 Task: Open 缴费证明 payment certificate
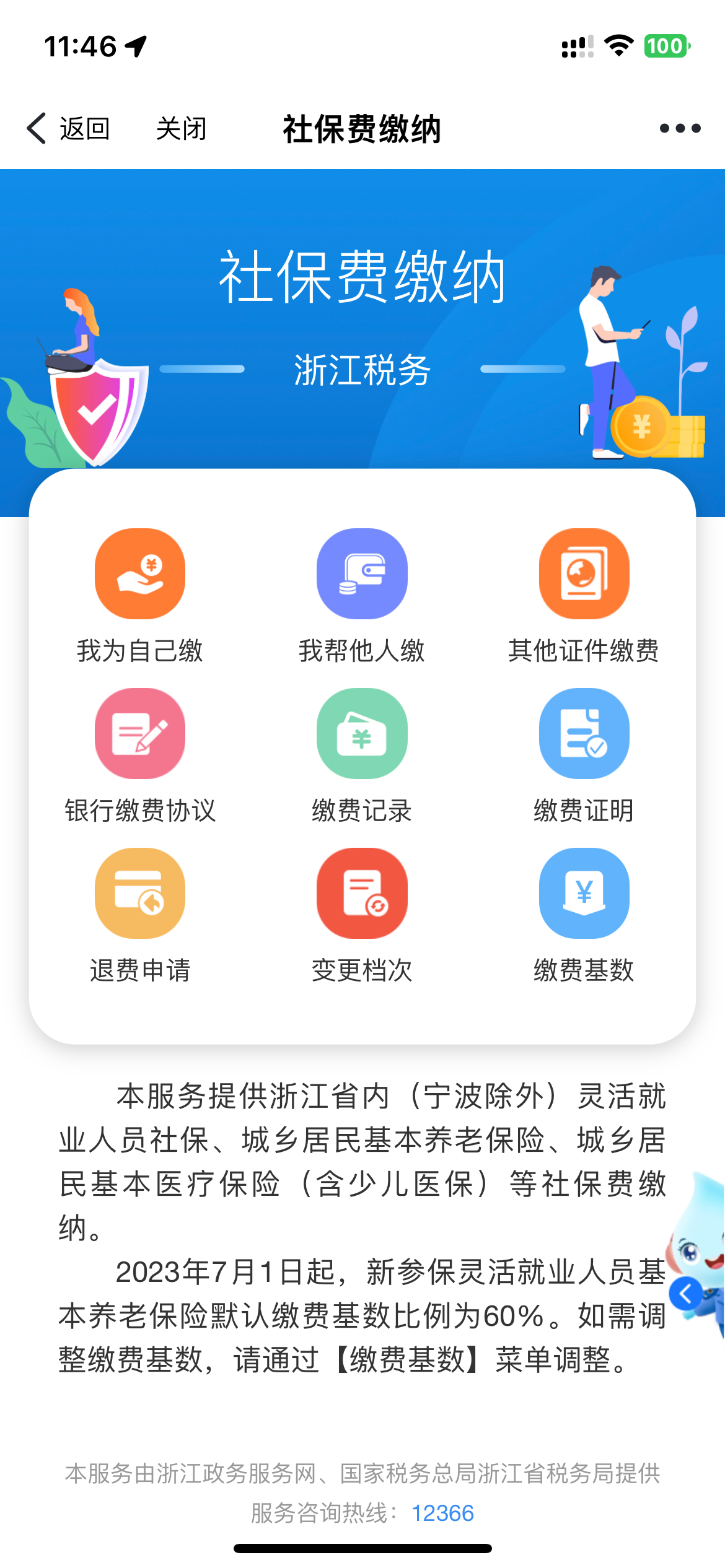coord(584,734)
